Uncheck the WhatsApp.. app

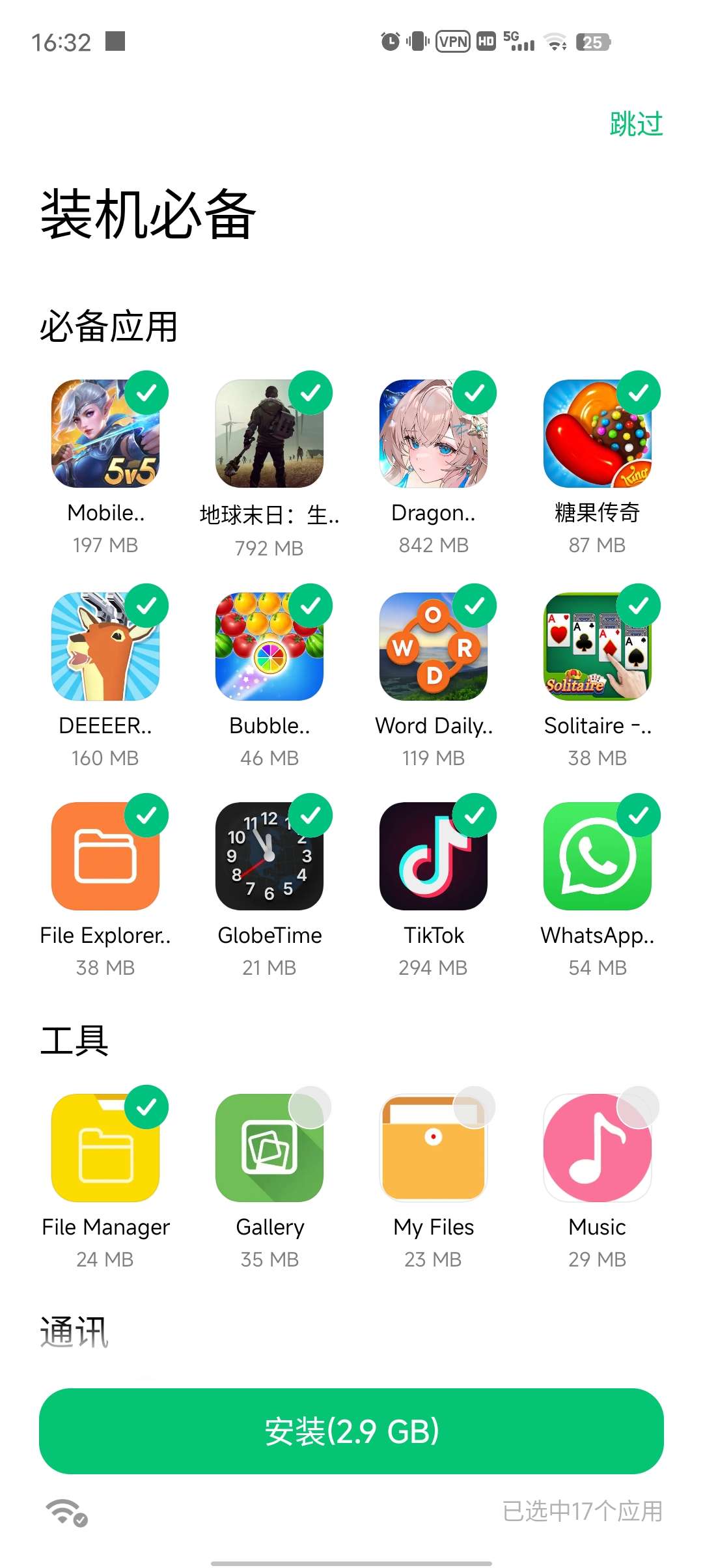(598, 856)
